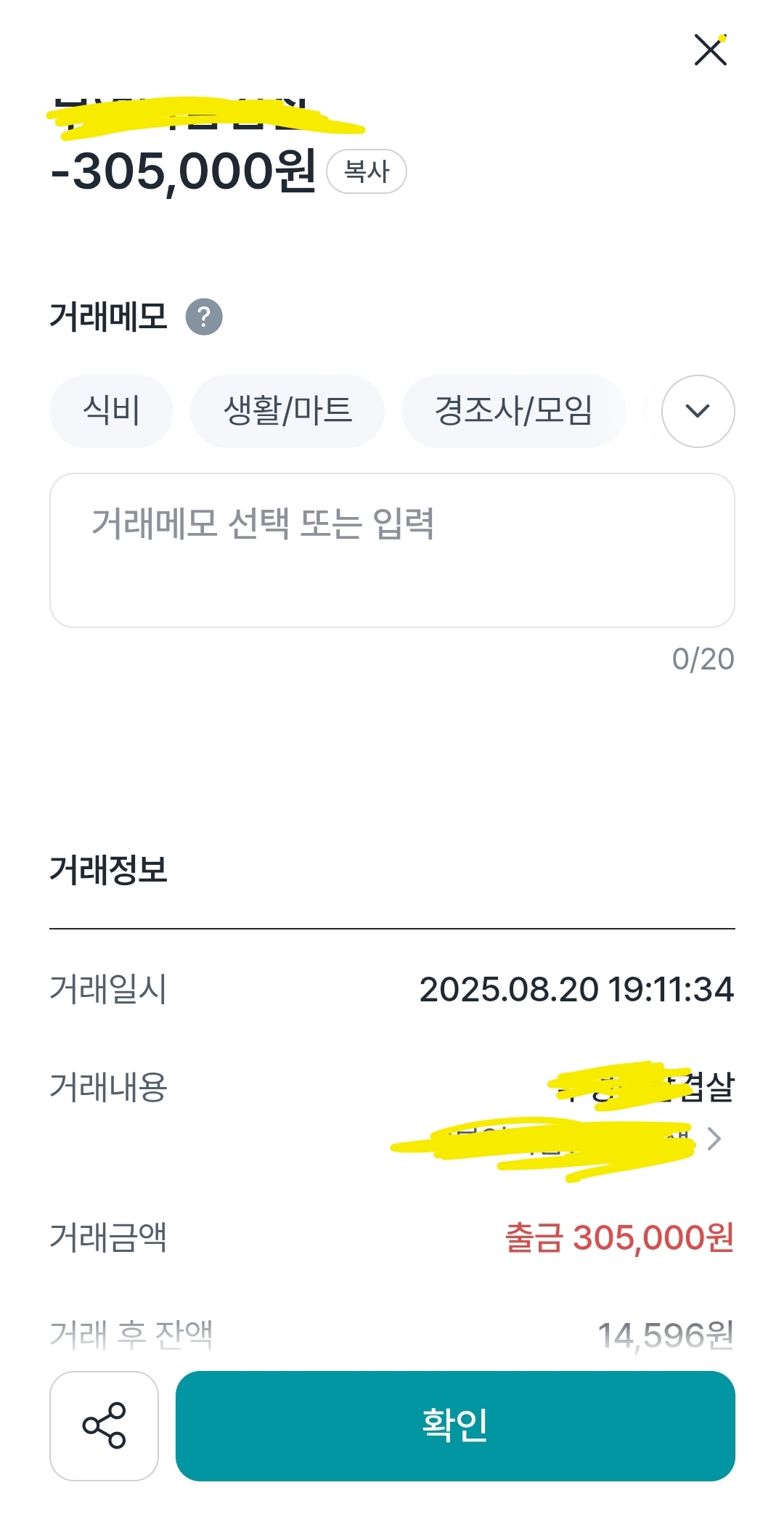Expand more memo categories with the chevron
This screenshot has width=784, height=1530.
click(x=698, y=411)
